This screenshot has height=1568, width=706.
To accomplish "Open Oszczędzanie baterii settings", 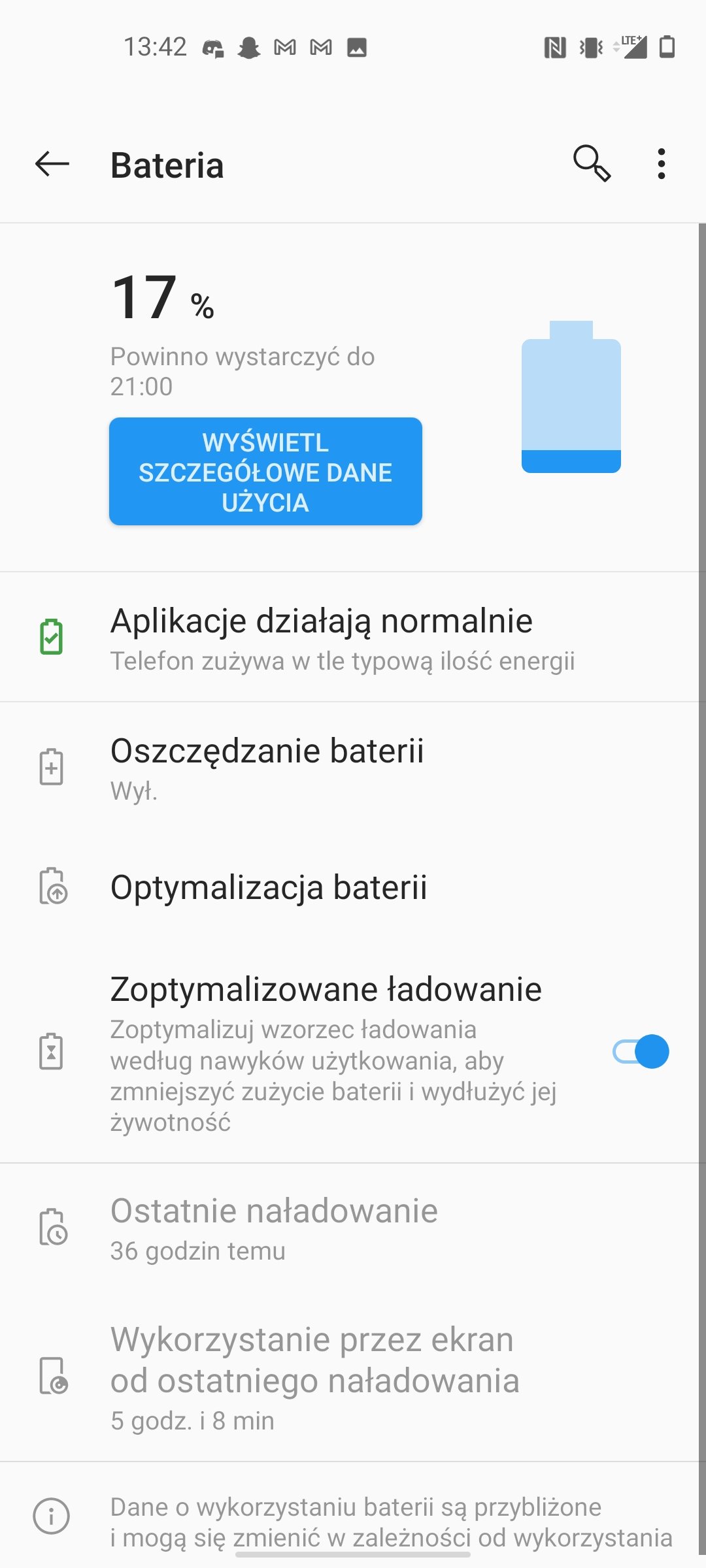I will tap(353, 768).
